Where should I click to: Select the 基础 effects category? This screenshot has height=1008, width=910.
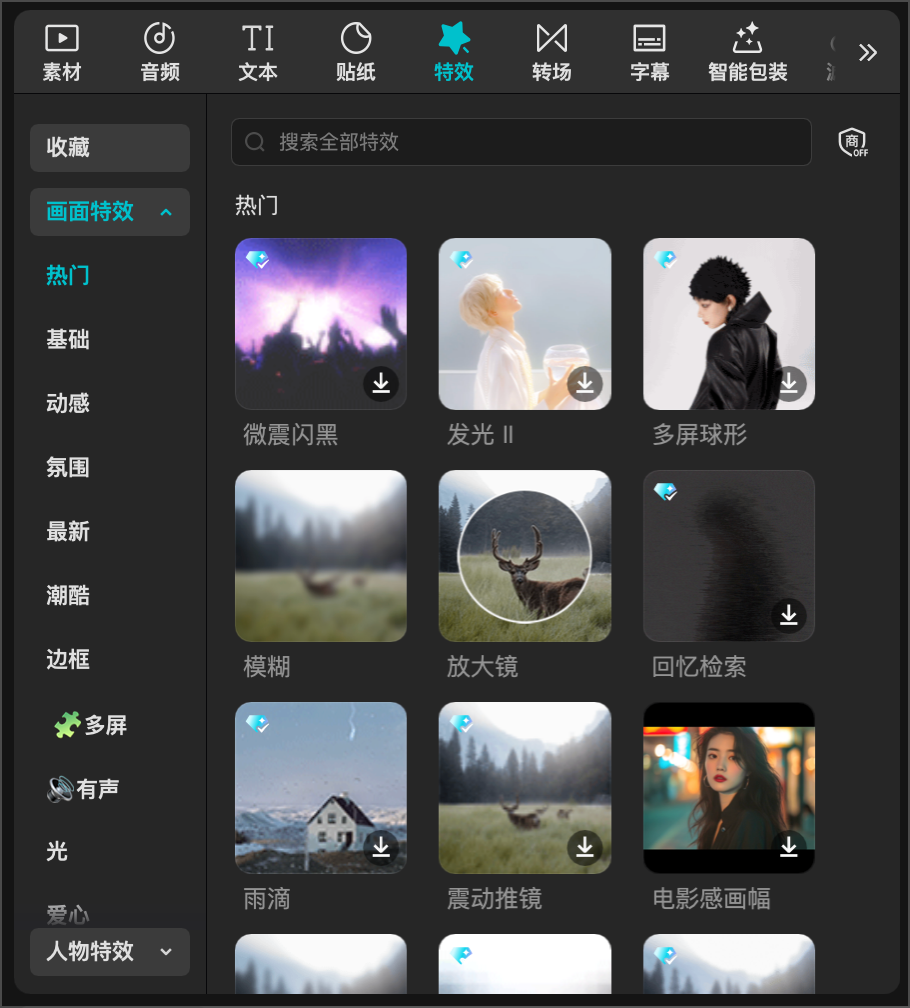68,339
